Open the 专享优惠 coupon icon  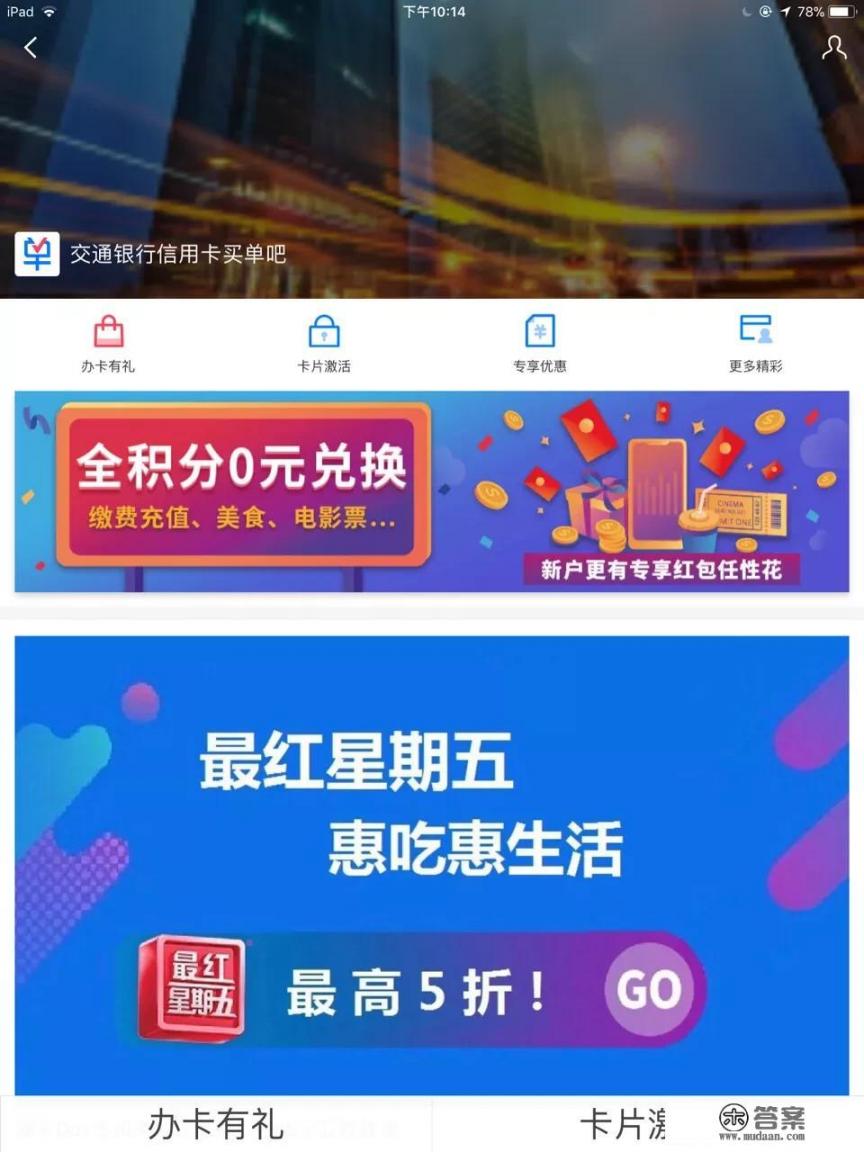539,331
